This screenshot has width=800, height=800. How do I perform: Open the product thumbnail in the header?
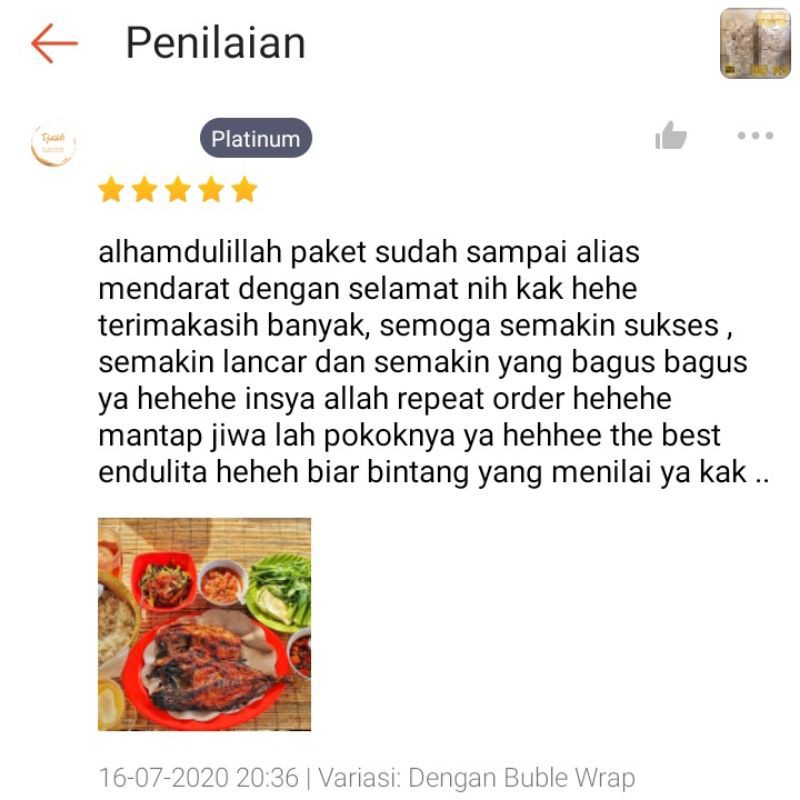tap(755, 43)
